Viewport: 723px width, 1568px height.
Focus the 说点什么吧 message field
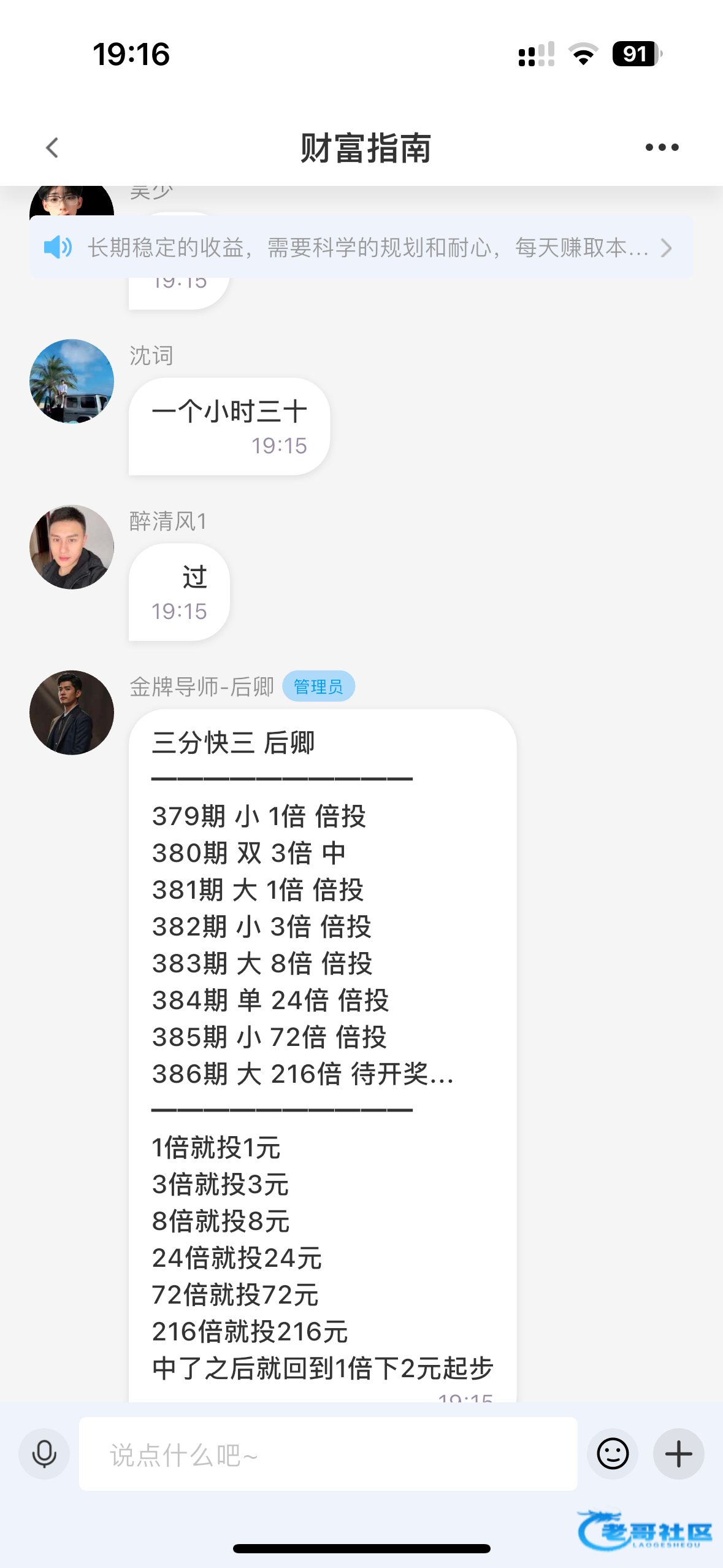[x=328, y=1453]
